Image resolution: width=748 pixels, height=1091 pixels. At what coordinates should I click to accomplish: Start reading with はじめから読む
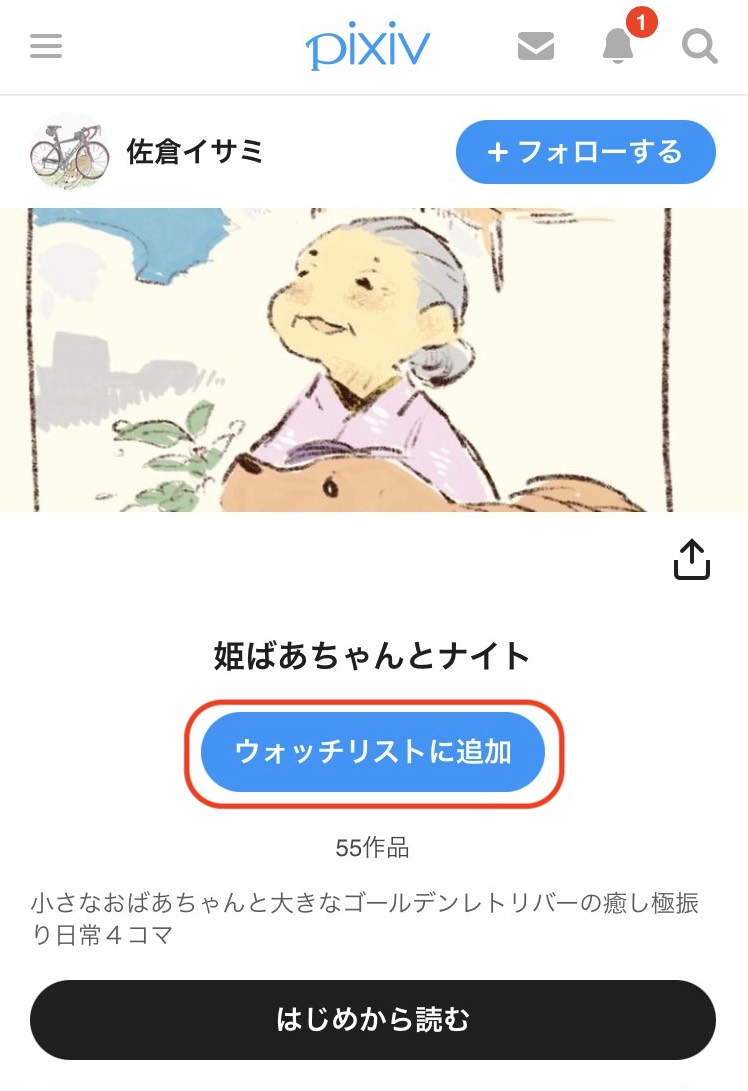pos(373,1019)
